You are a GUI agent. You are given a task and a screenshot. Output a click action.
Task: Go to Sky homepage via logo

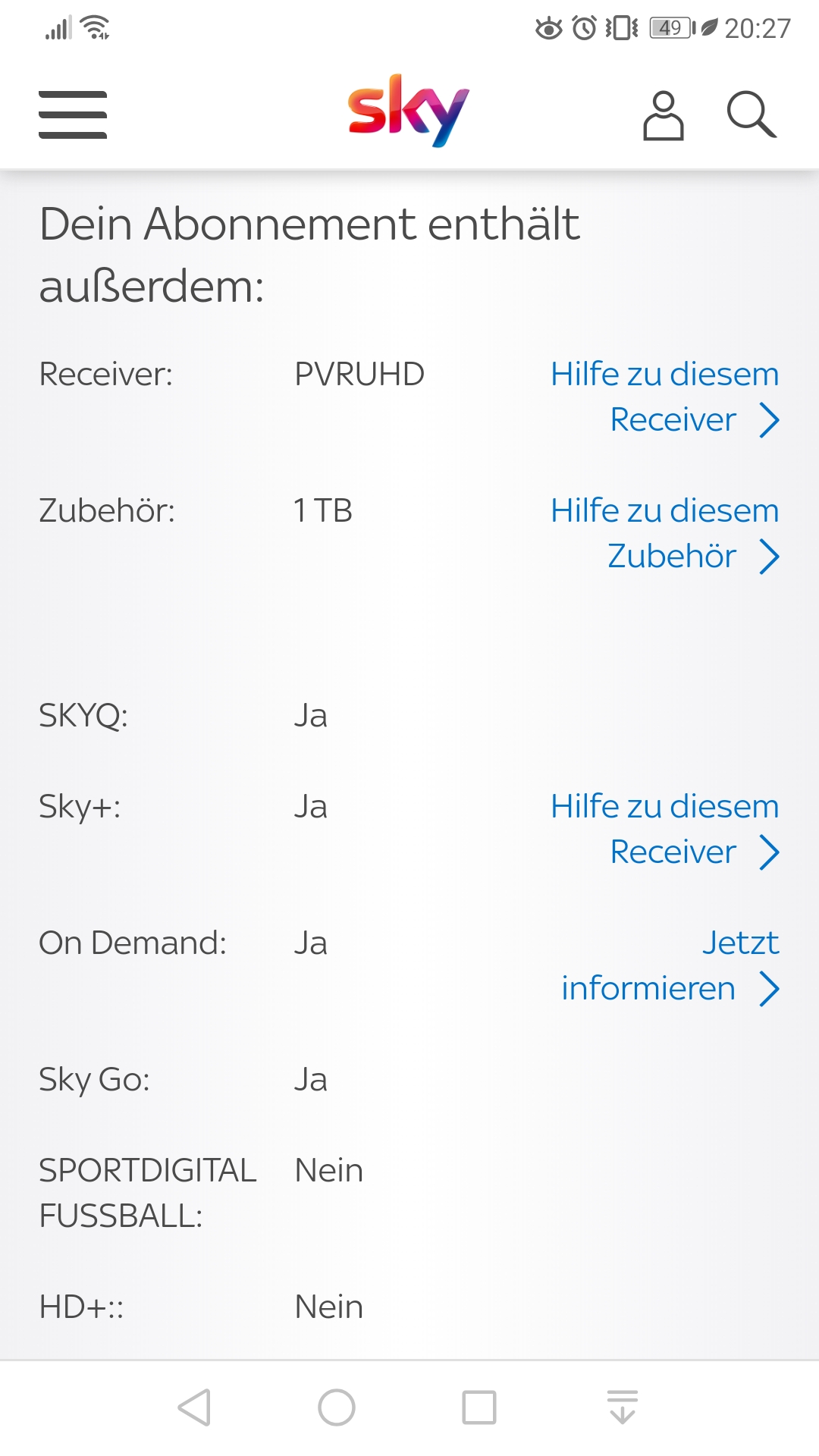point(409,111)
